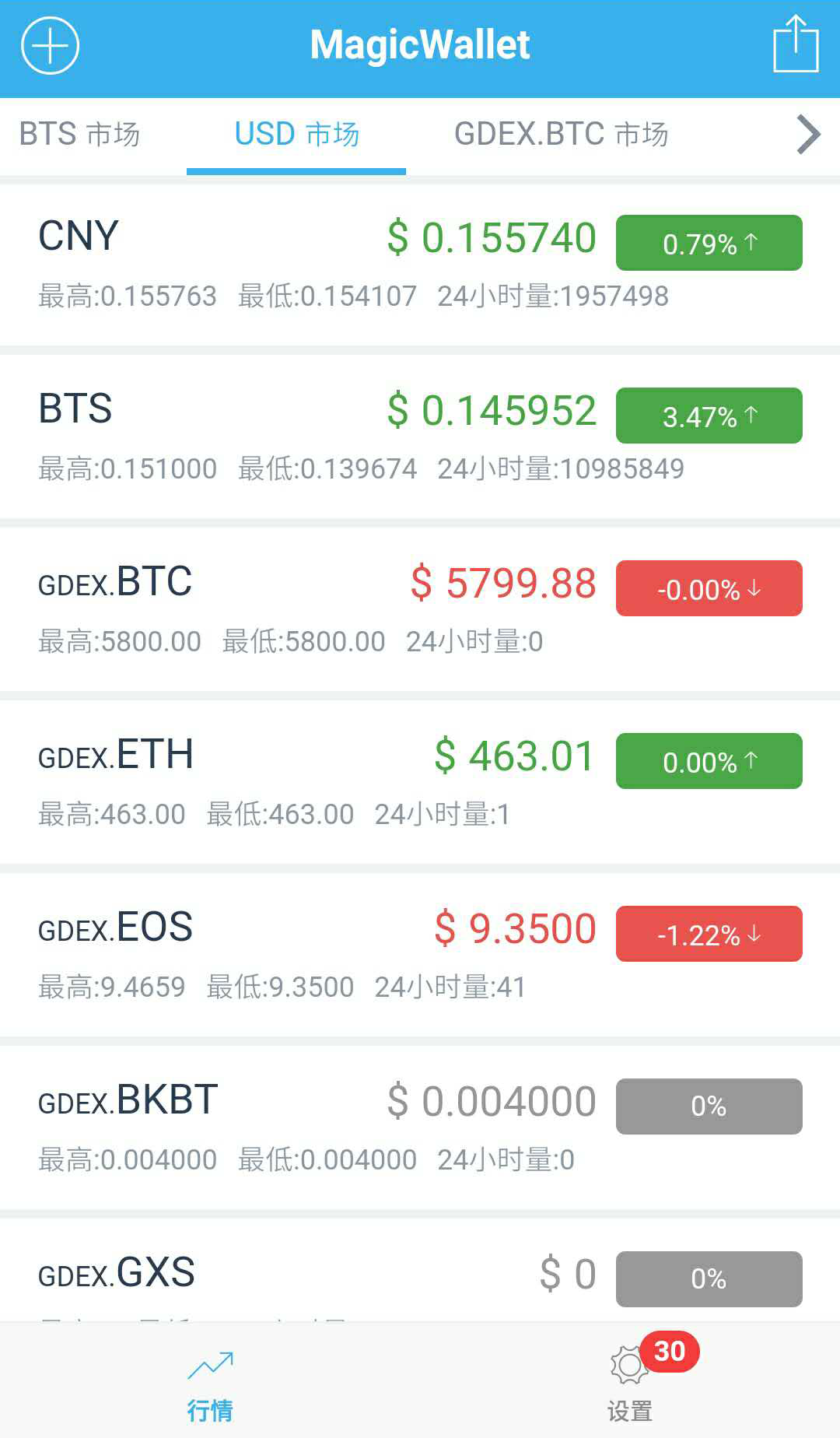Select the USD 市场 tab

pyautogui.click(x=296, y=134)
